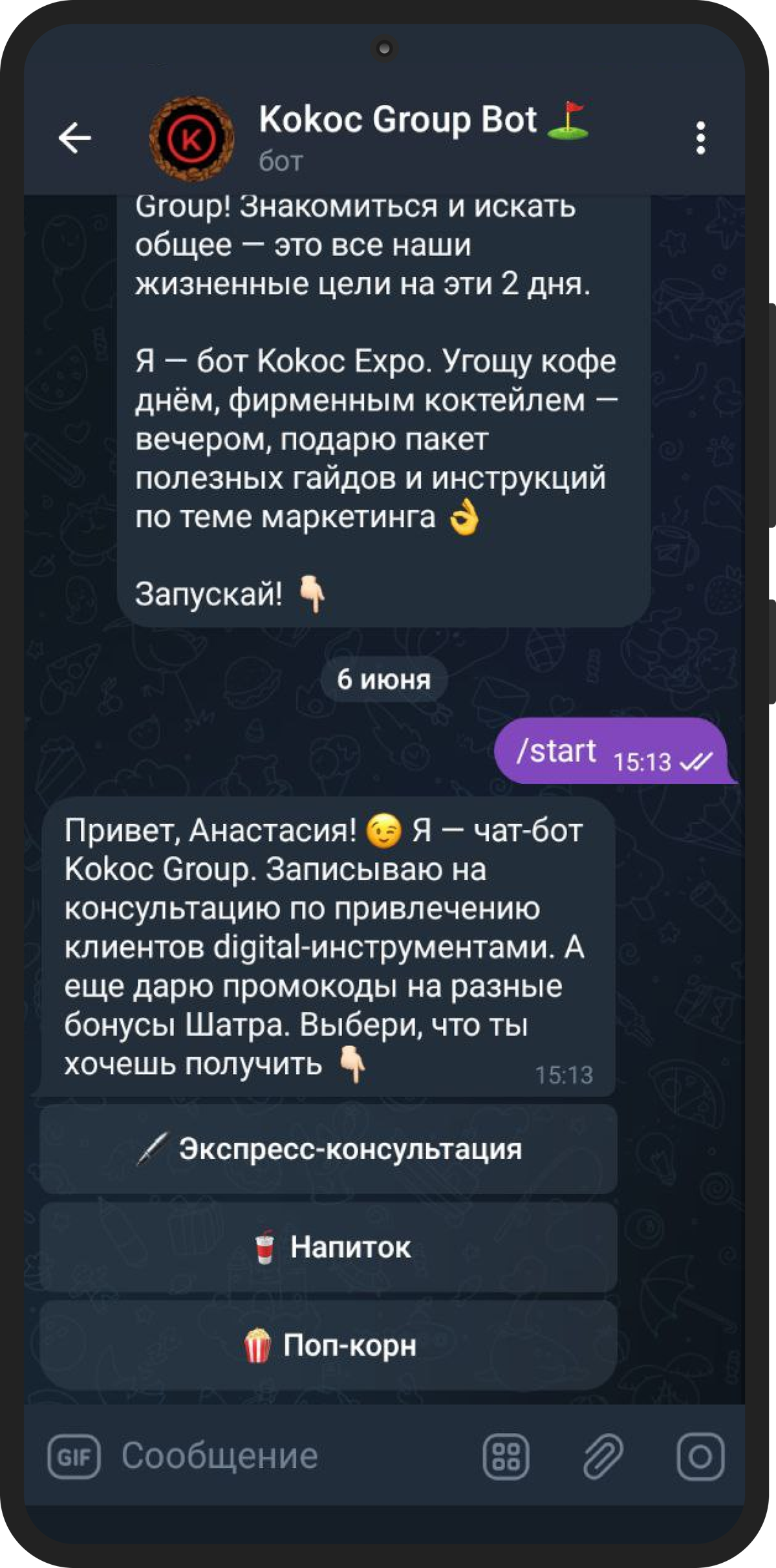Image resolution: width=776 pixels, height=1568 pixels.
Task: Open the three-dot overflow menu
Action: [x=700, y=138]
